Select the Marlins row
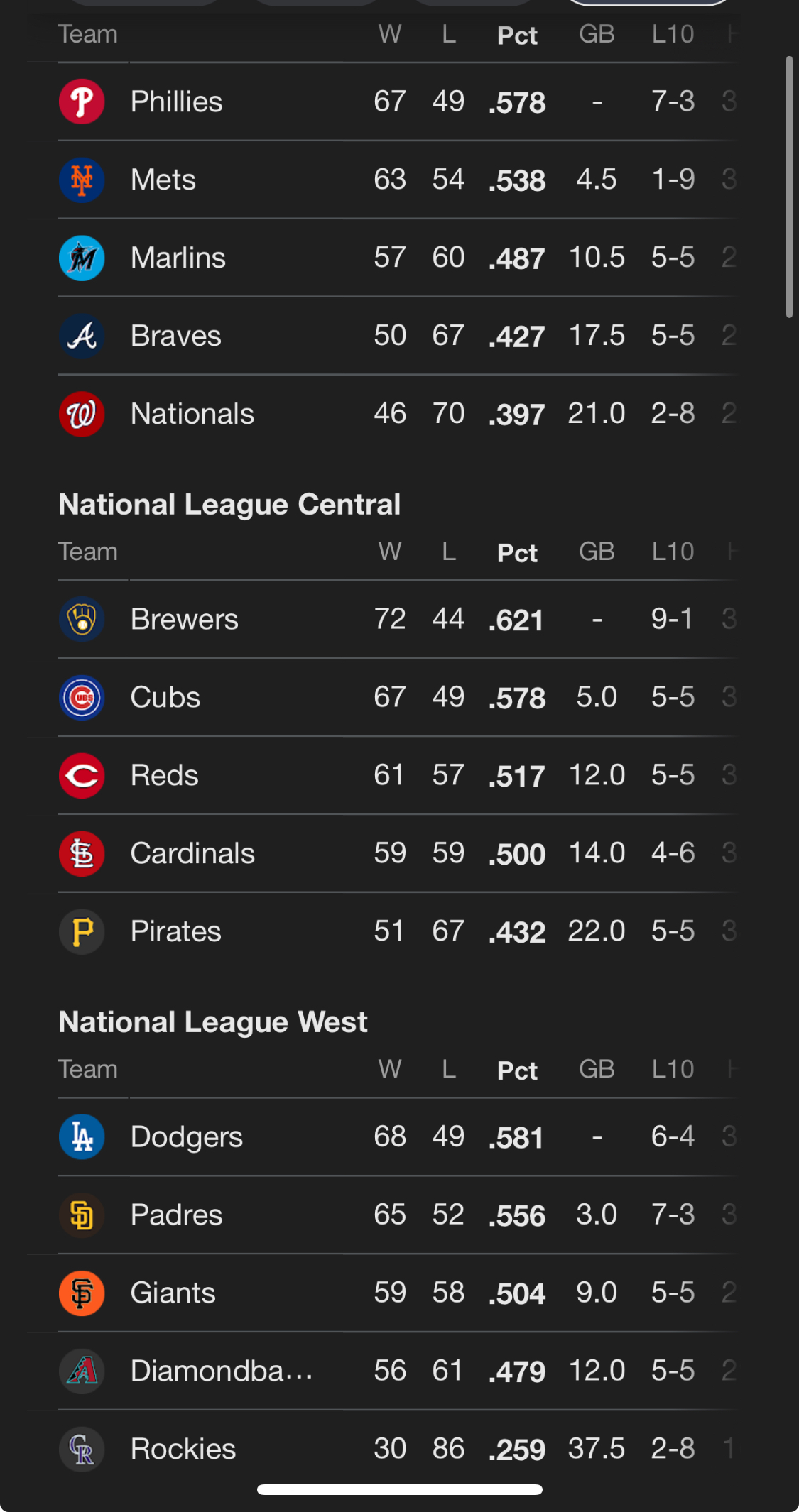The height and width of the screenshot is (1512, 799). 398,258
